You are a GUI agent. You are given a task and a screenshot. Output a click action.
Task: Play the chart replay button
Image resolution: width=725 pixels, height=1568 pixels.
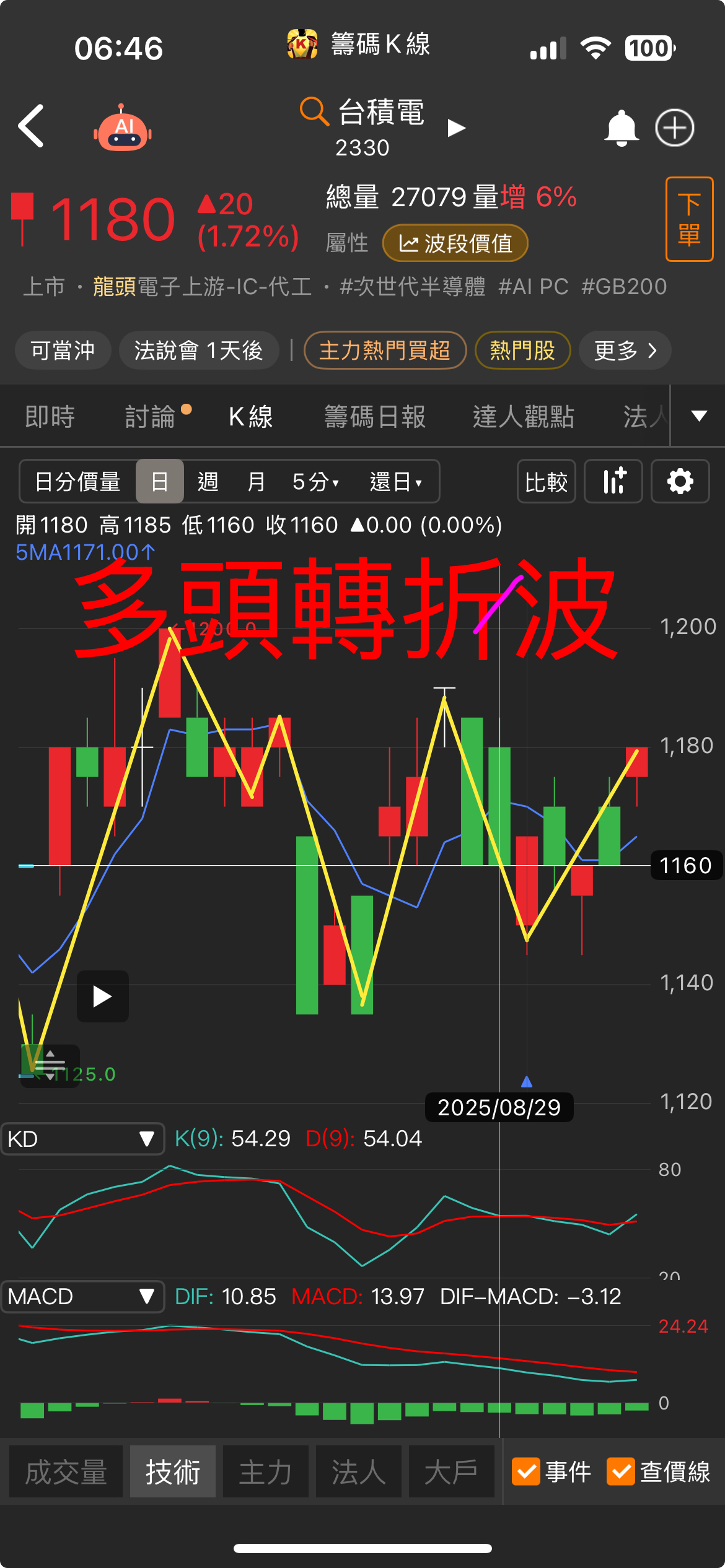pyautogui.click(x=103, y=996)
